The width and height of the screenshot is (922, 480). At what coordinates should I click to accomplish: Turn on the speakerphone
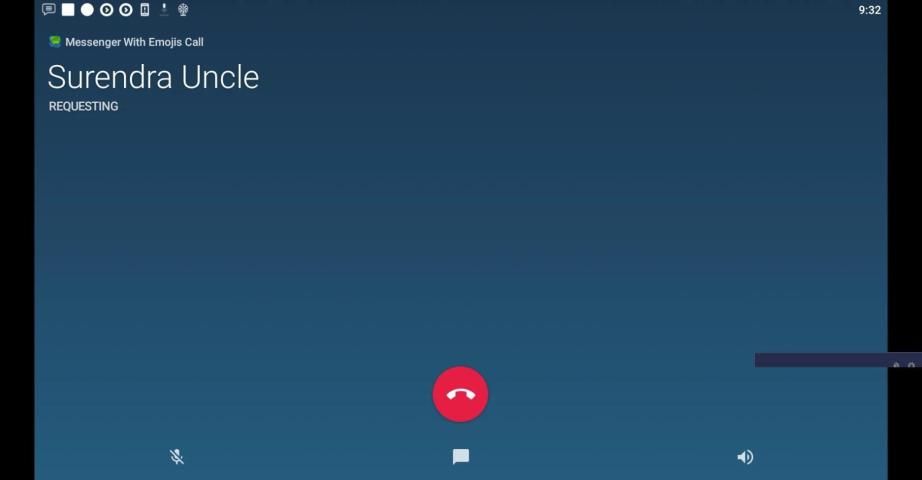coord(745,457)
